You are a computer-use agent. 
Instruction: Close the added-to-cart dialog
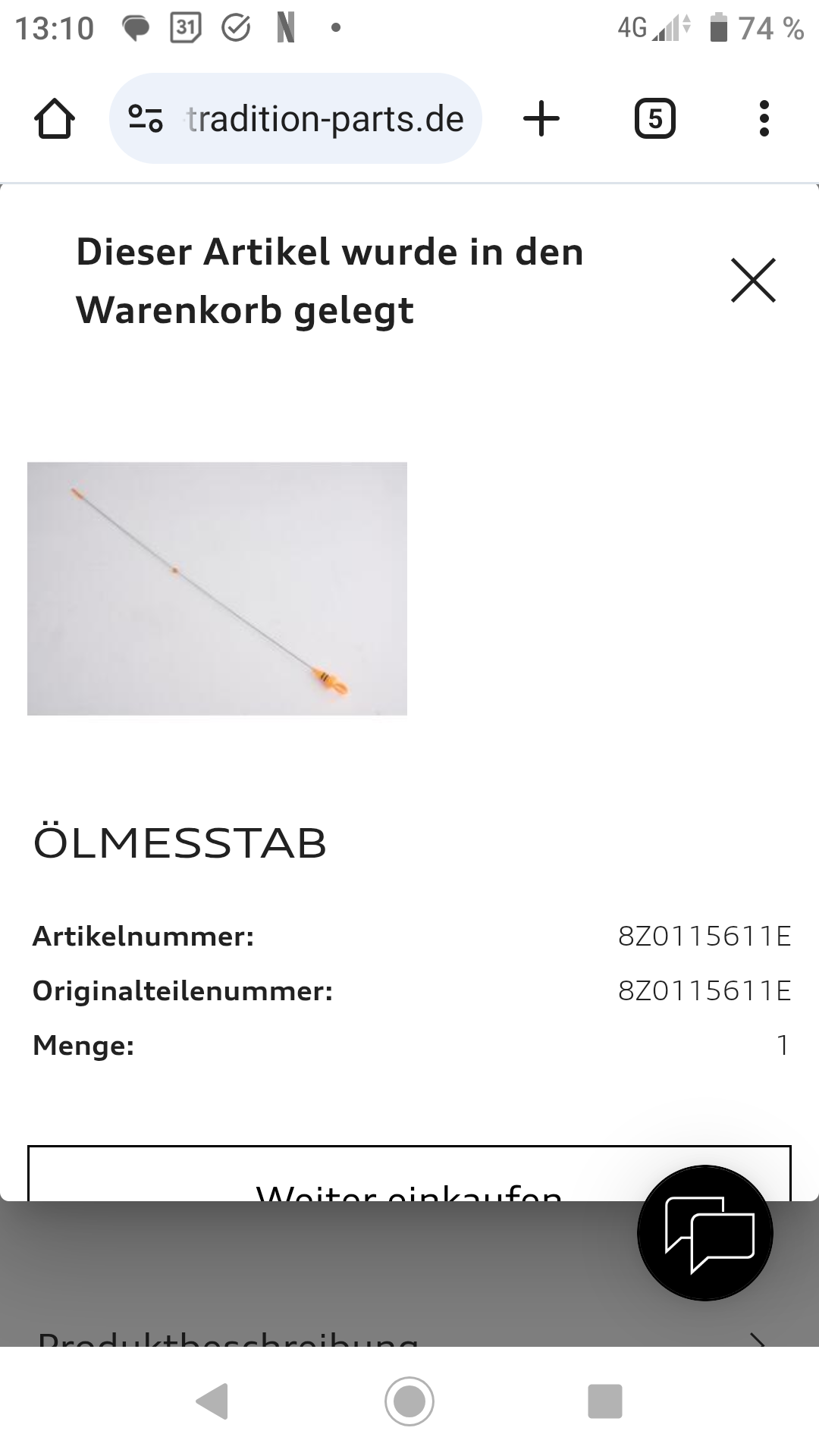tap(753, 281)
